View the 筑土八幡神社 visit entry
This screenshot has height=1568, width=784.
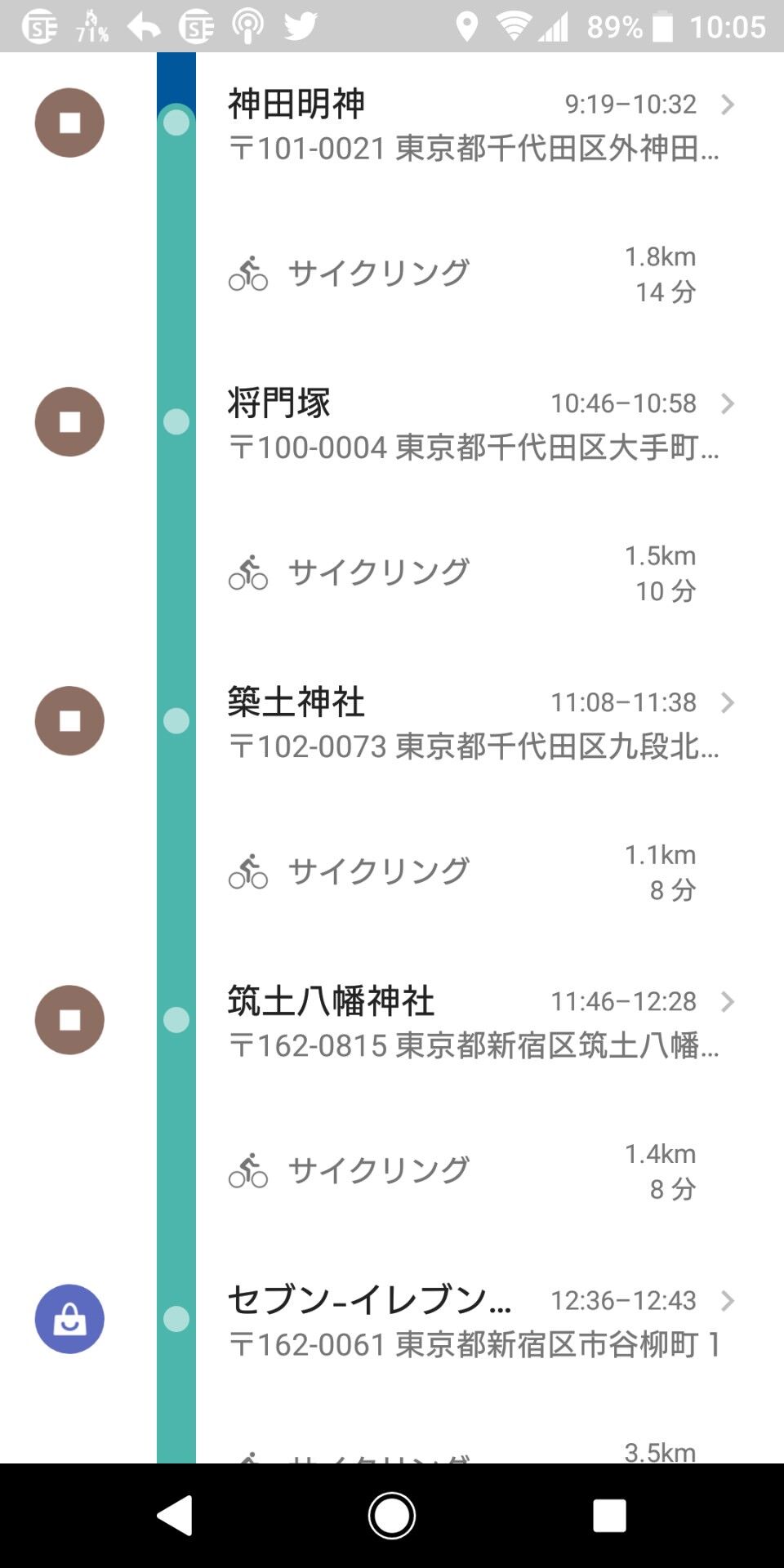tap(474, 1021)
